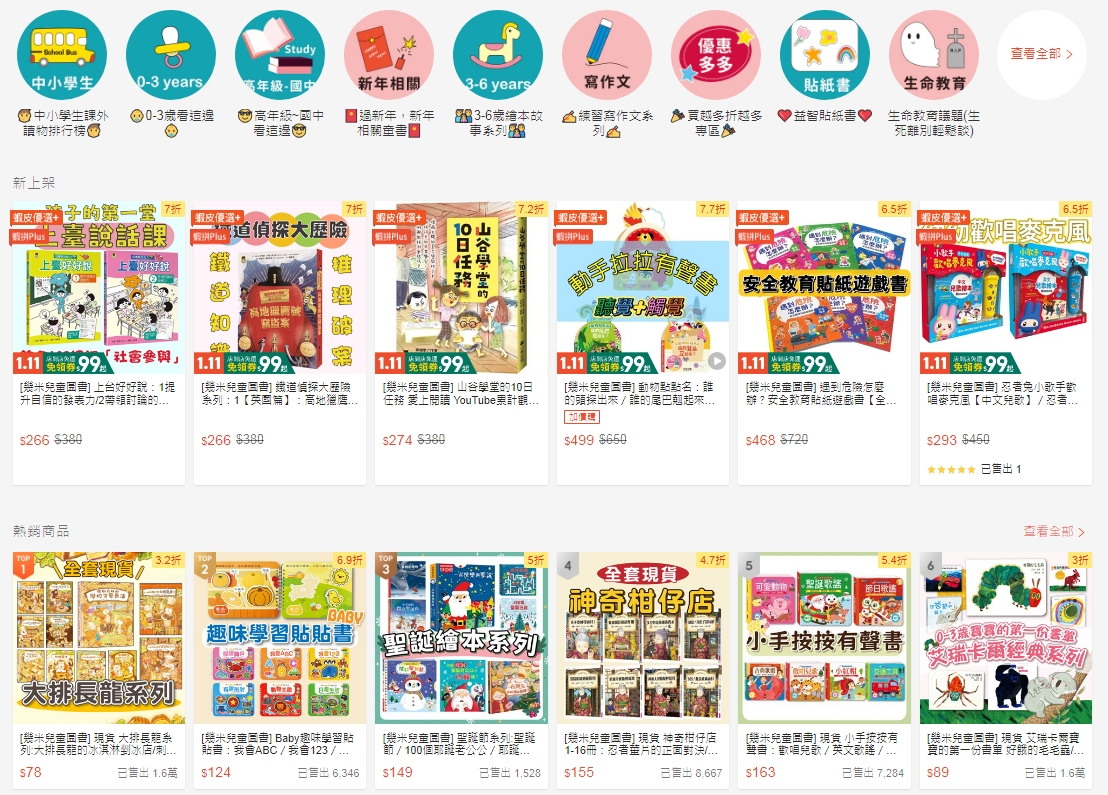Open the 歡唱麥克風 product card

(x=1006, y=288)
